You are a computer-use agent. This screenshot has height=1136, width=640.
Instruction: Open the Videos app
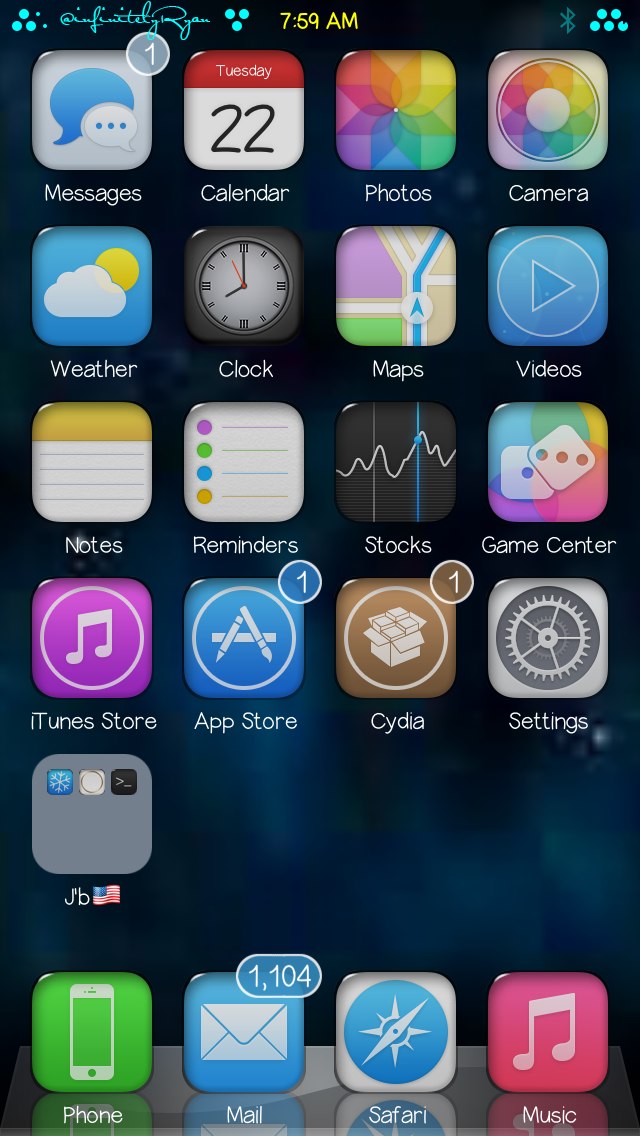[548, 286]
